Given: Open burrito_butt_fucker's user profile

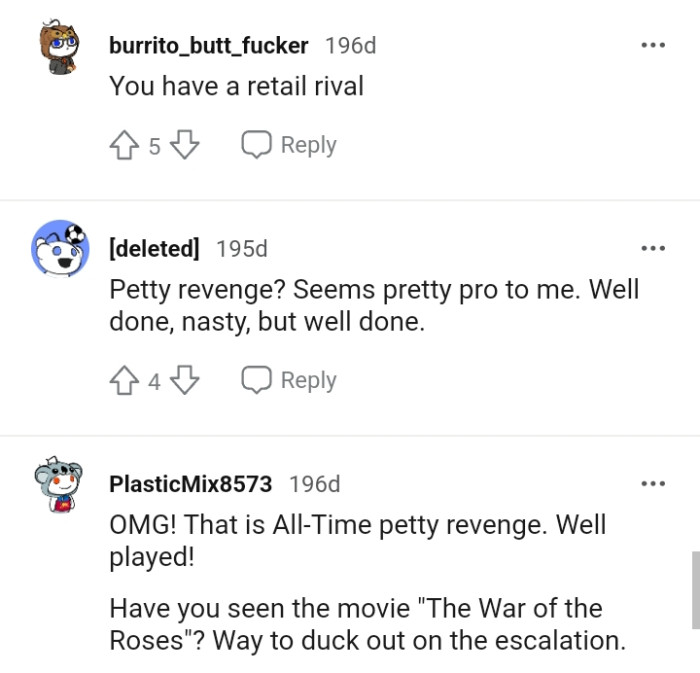Looking at the screenshot, I should click(208, 46).
